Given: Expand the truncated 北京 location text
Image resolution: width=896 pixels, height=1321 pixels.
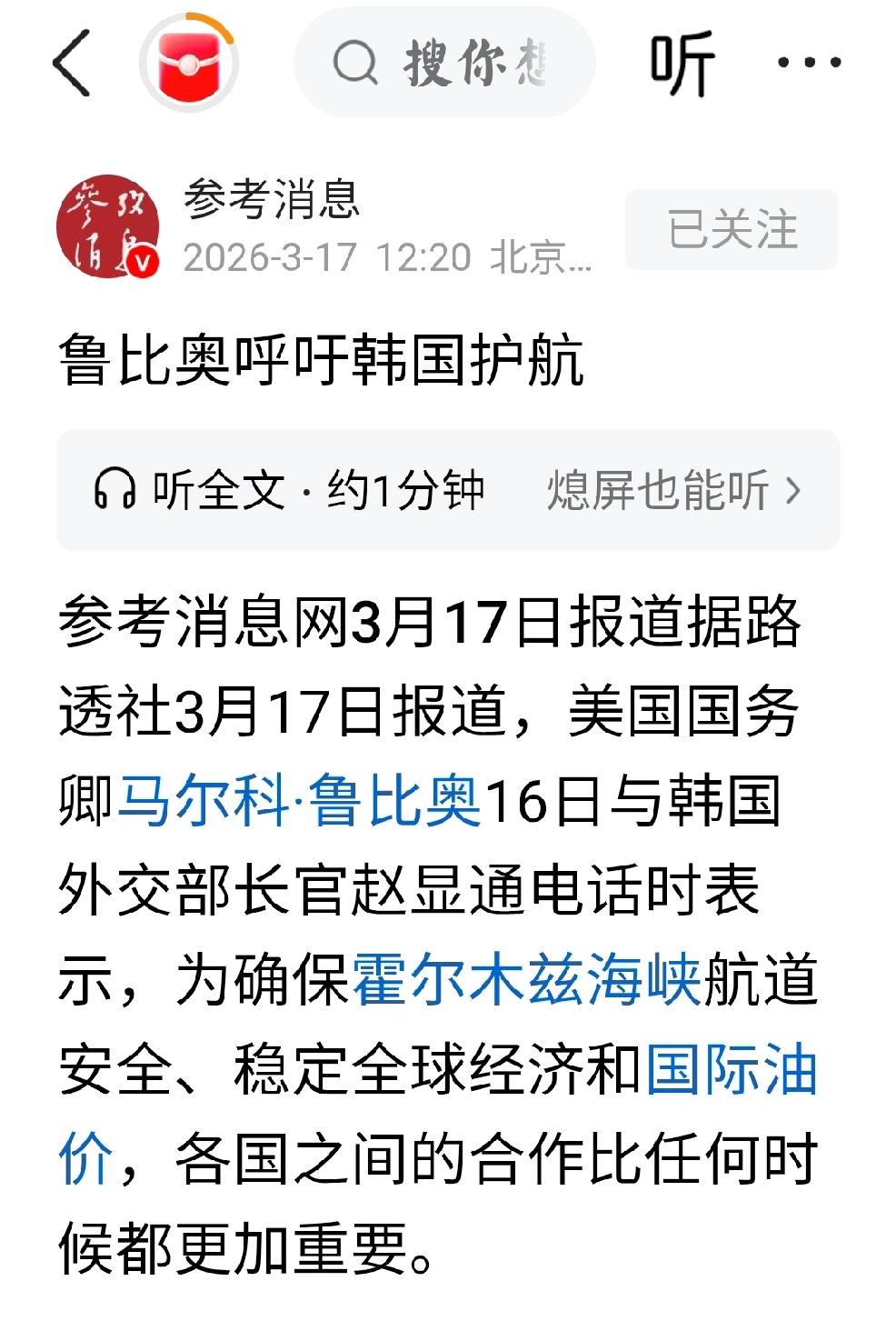Looking at the screenshot, I should (537, 257).
